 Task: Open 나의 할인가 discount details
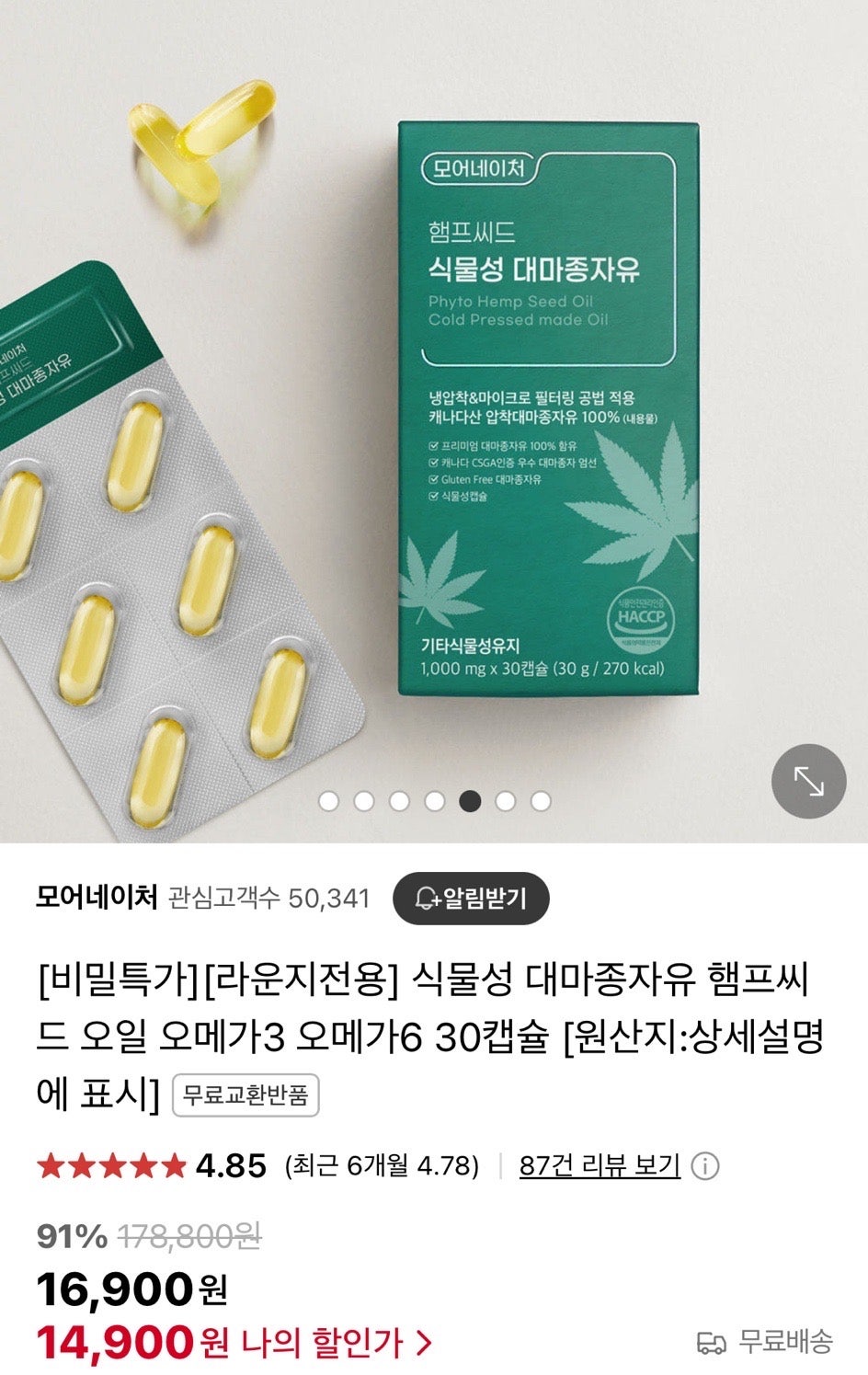tap(336, 1343)
